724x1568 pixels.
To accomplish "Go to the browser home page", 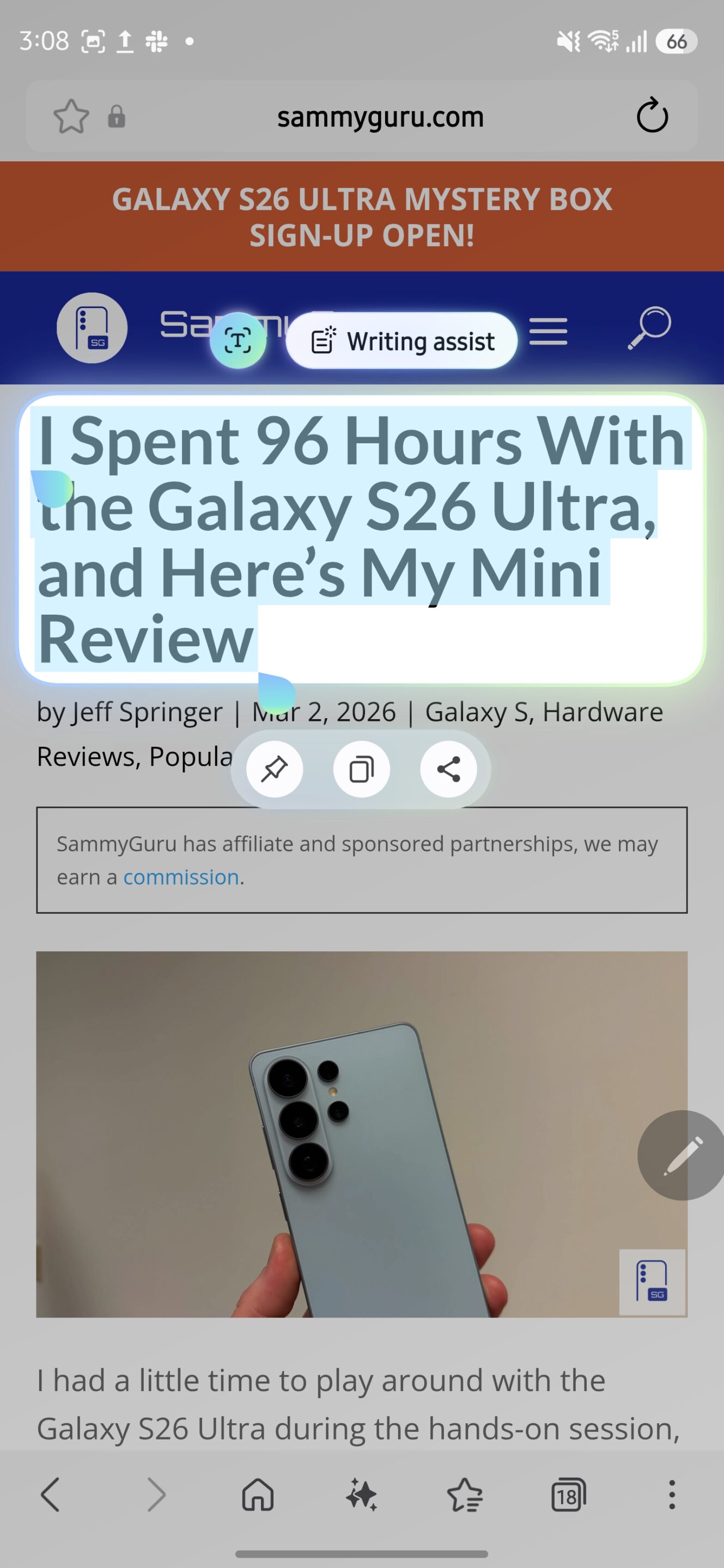I will (x=258, y=1494).
